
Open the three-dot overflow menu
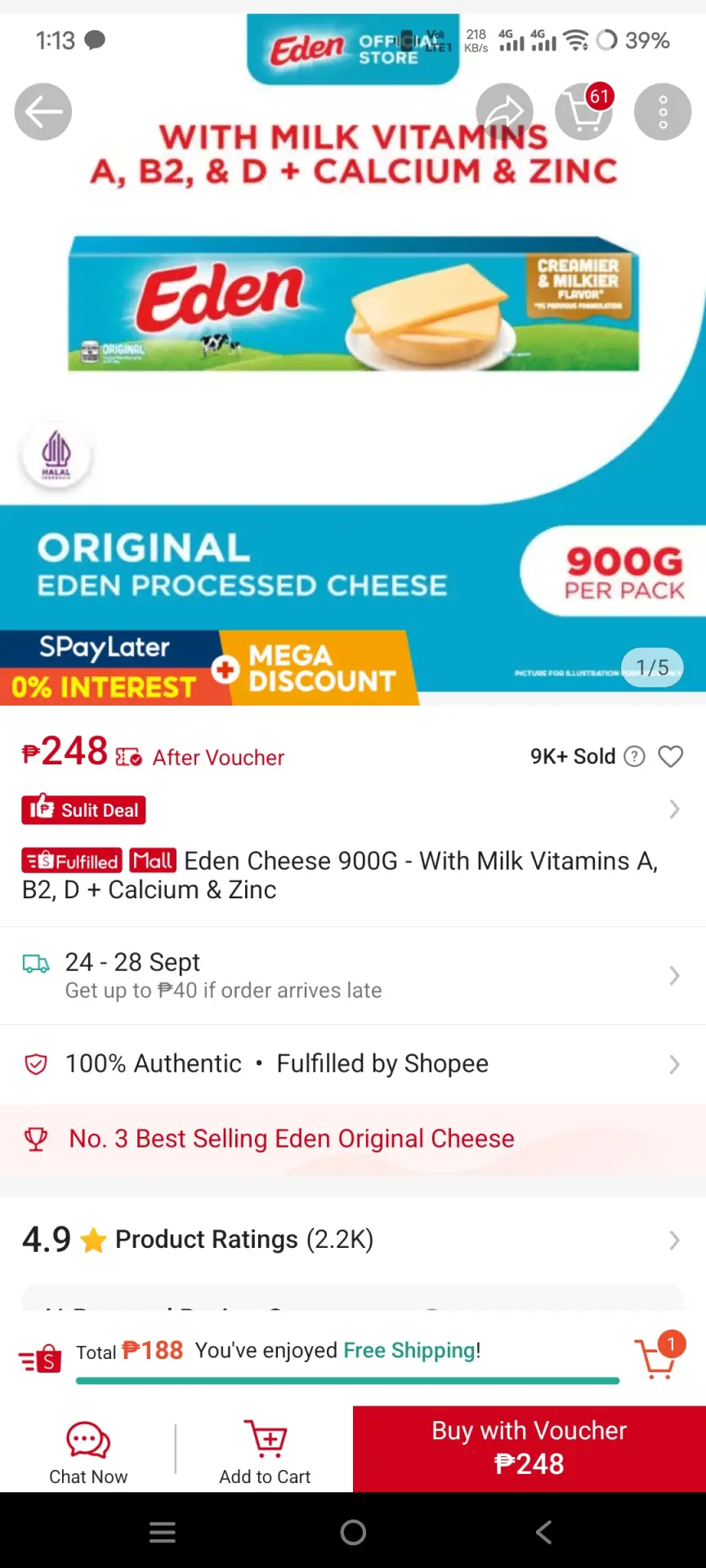(x=663, y=112)
